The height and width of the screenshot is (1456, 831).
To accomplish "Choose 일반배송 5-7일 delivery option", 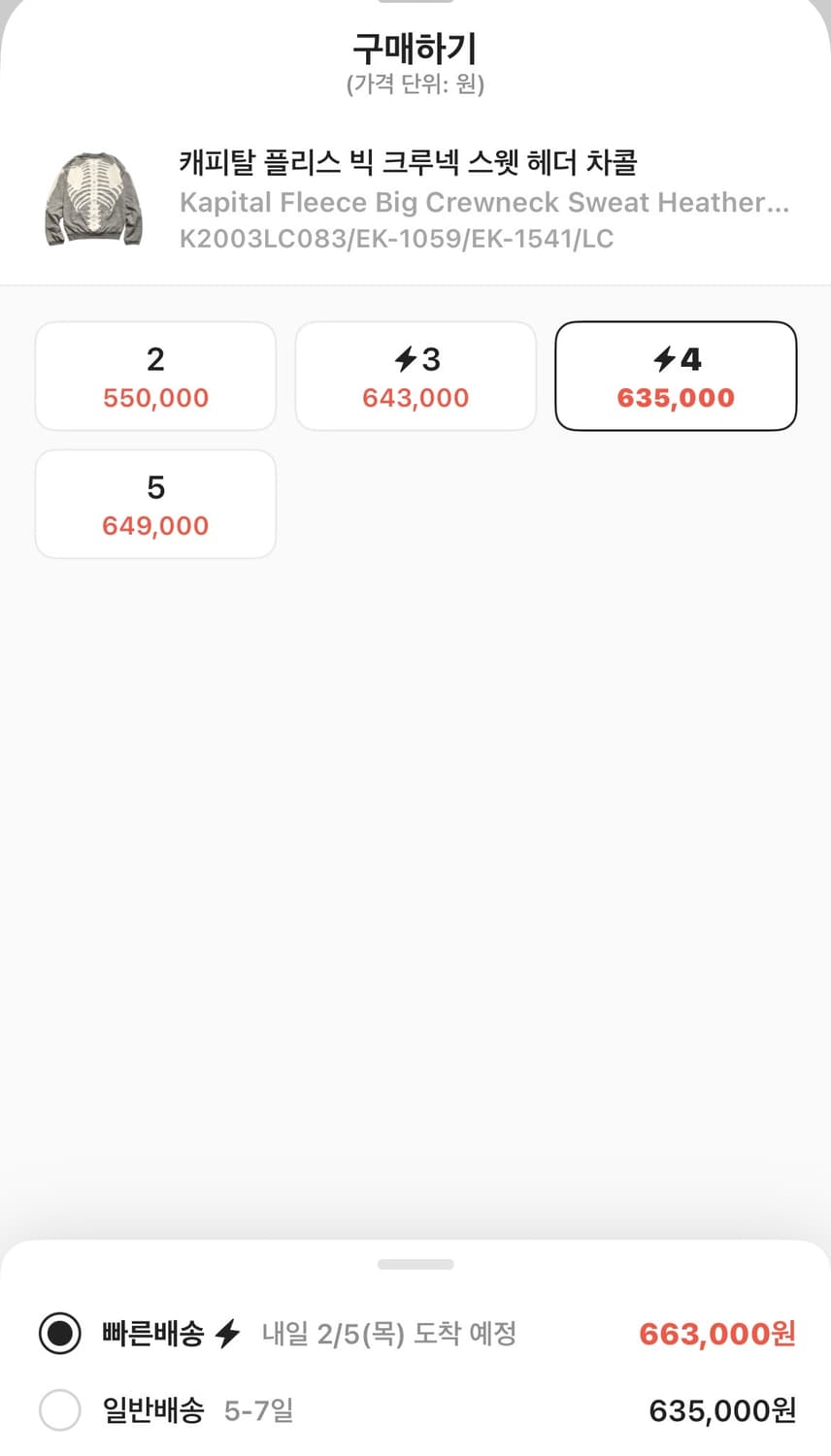I will point(60,1409).
